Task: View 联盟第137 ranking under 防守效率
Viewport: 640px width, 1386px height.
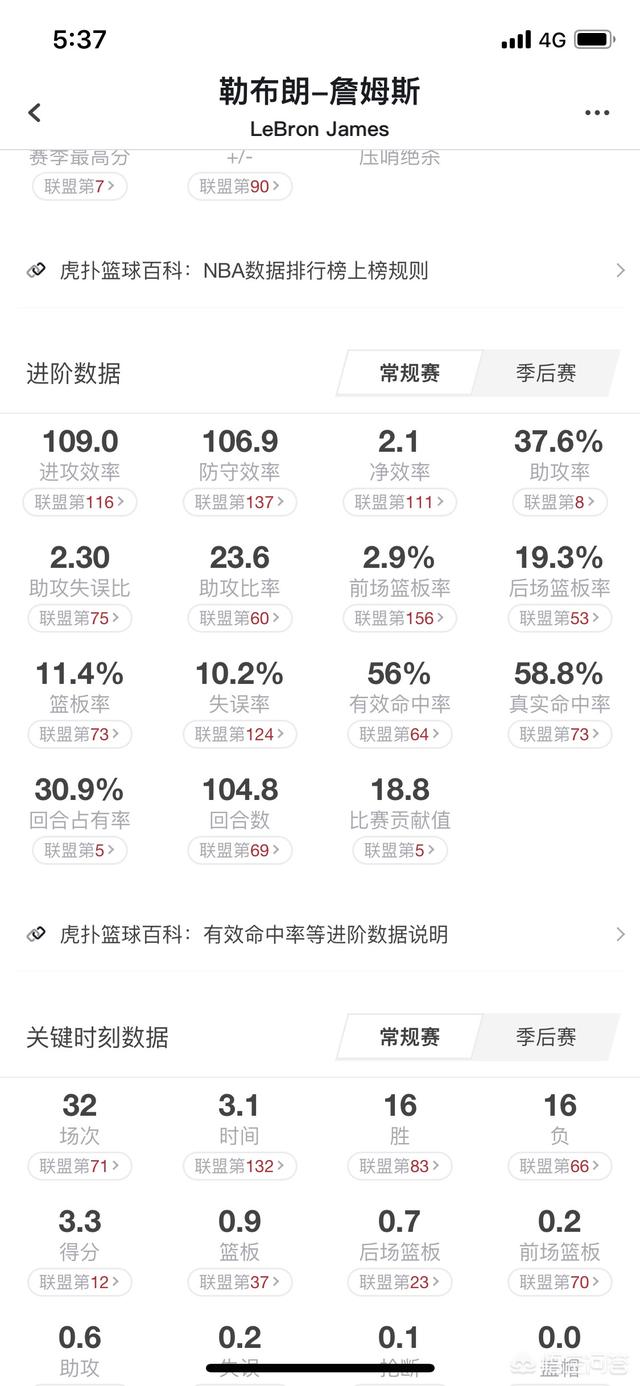Action: click(x=240, y=502)
